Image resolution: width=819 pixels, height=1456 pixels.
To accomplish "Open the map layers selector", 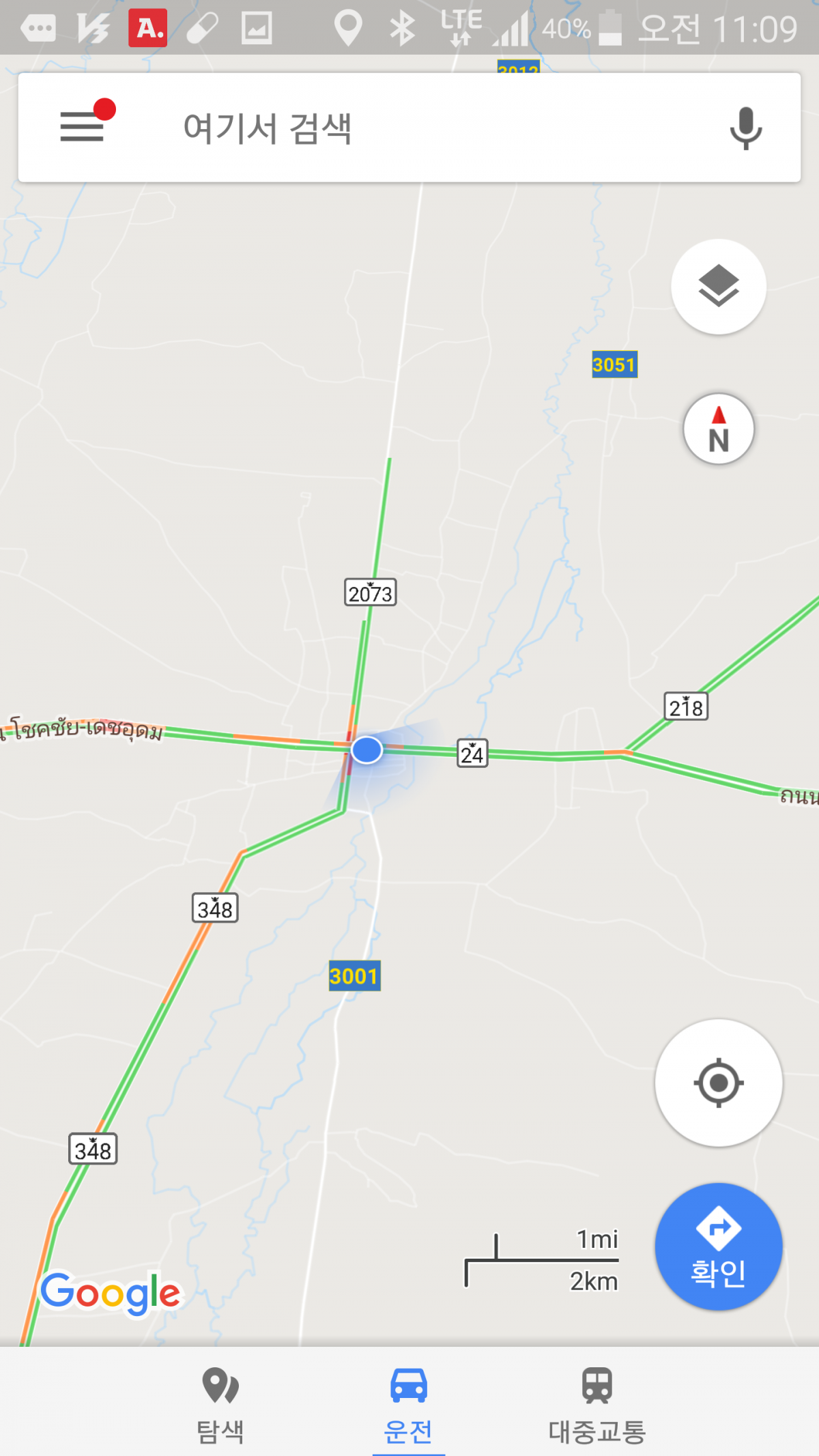I will [718, 287].
